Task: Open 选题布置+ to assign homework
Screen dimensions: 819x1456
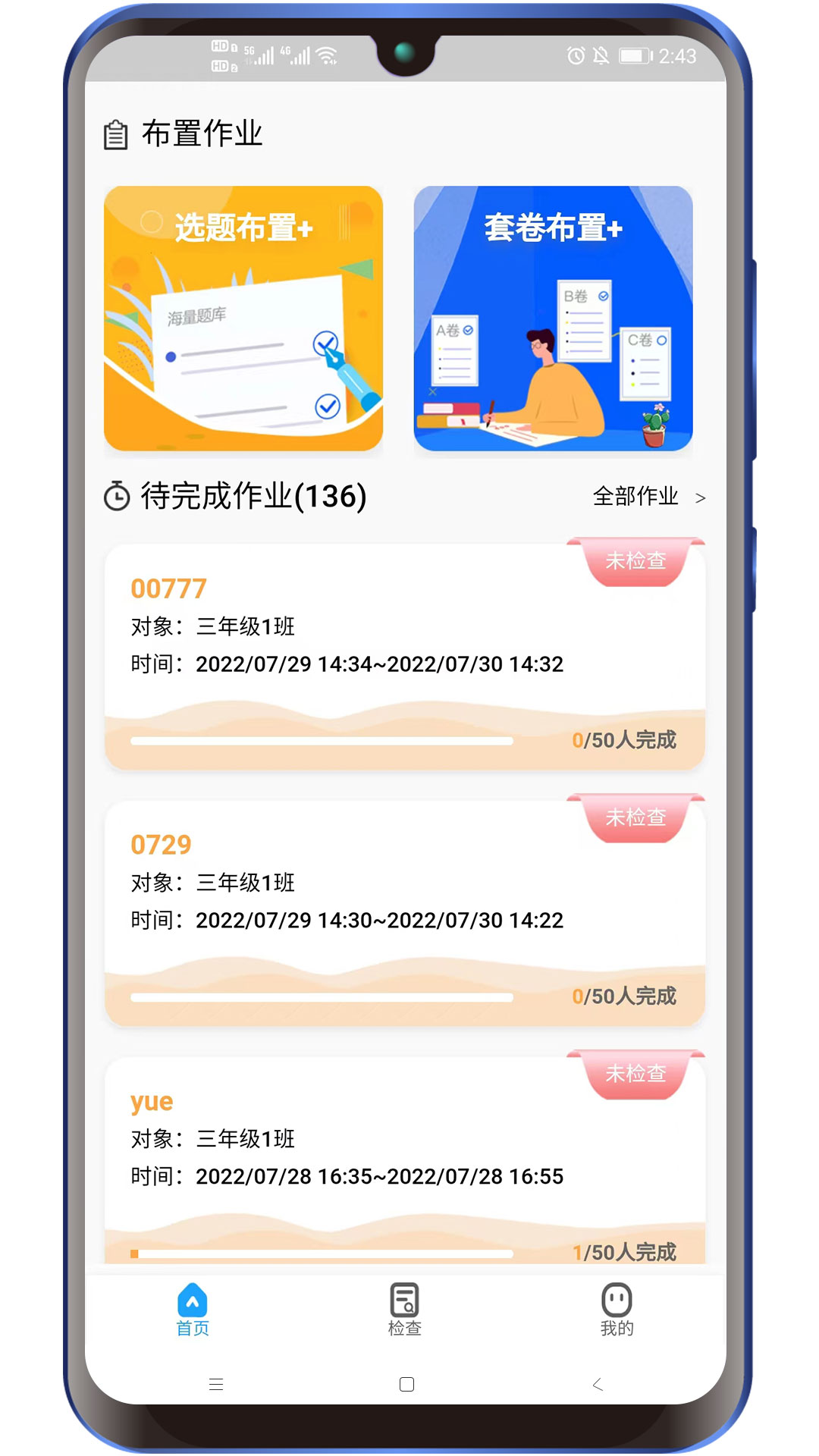Action: (243, 318)
